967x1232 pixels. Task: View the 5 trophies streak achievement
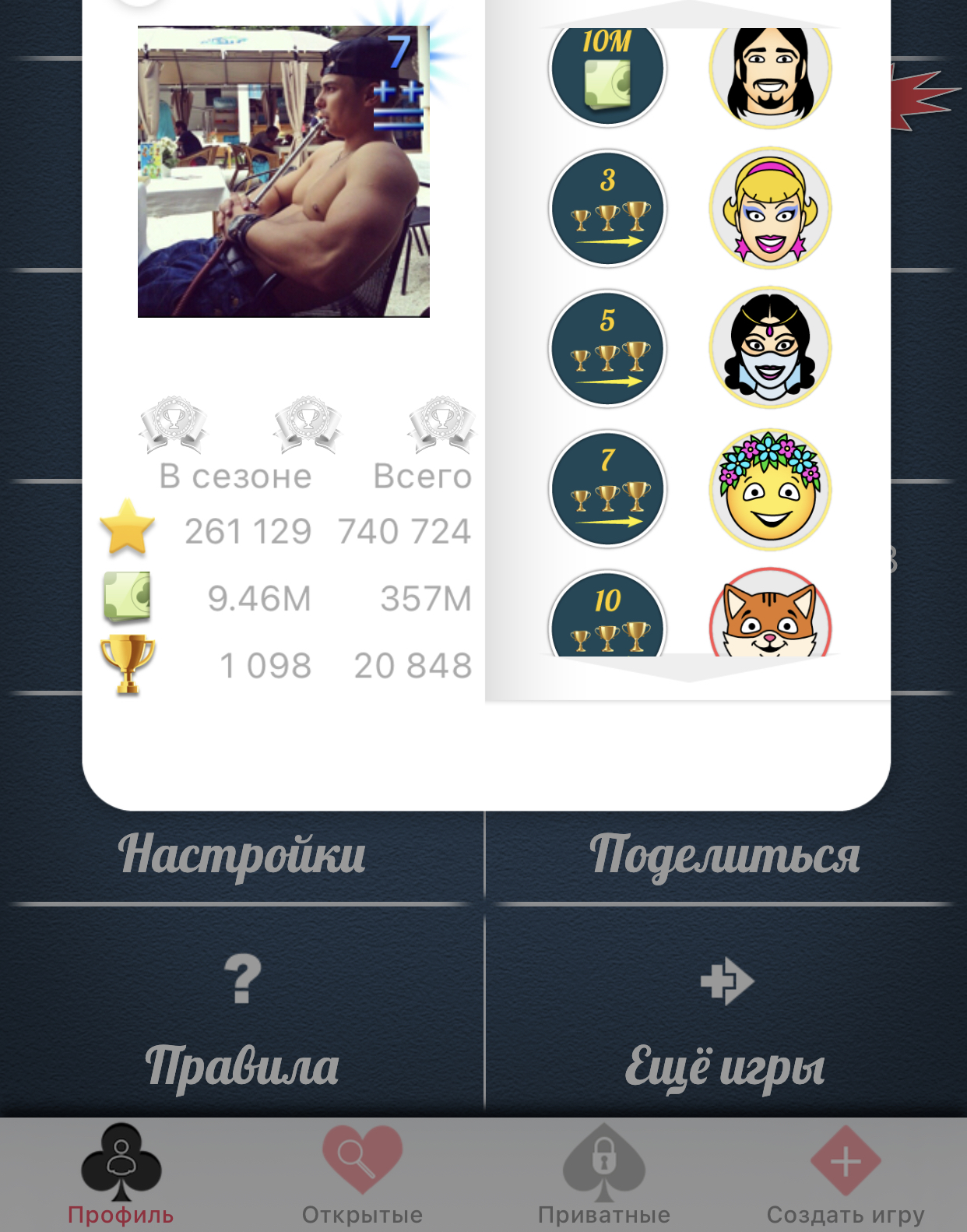(x=607, y=349)
